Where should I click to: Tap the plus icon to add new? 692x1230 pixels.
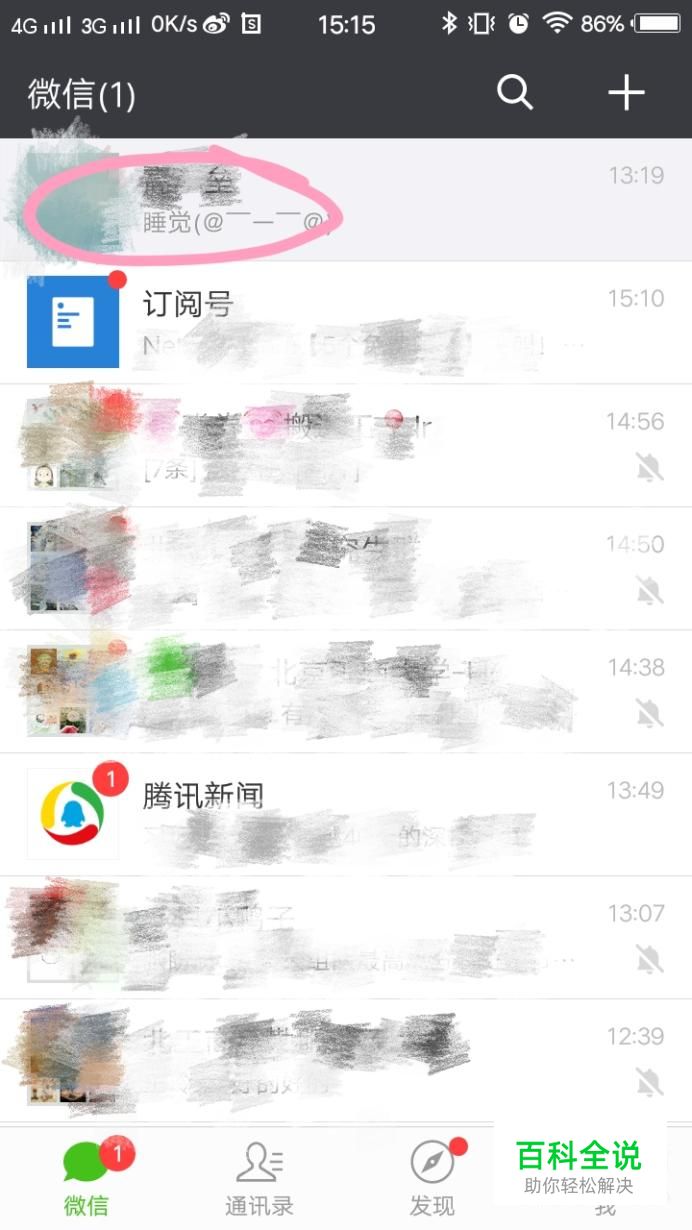coord(626,93)
